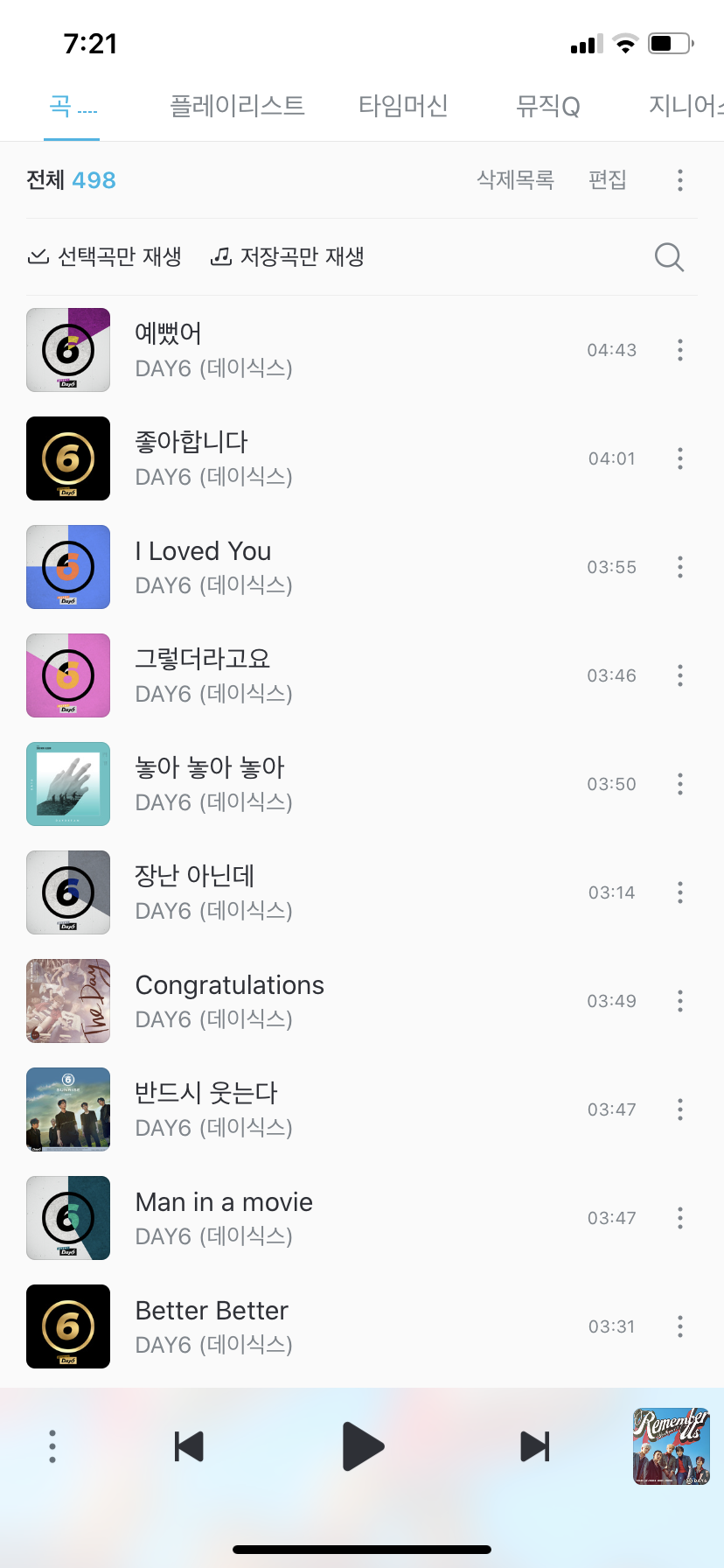
Task: Go back to the previous track
Action: click(189, 1445)
